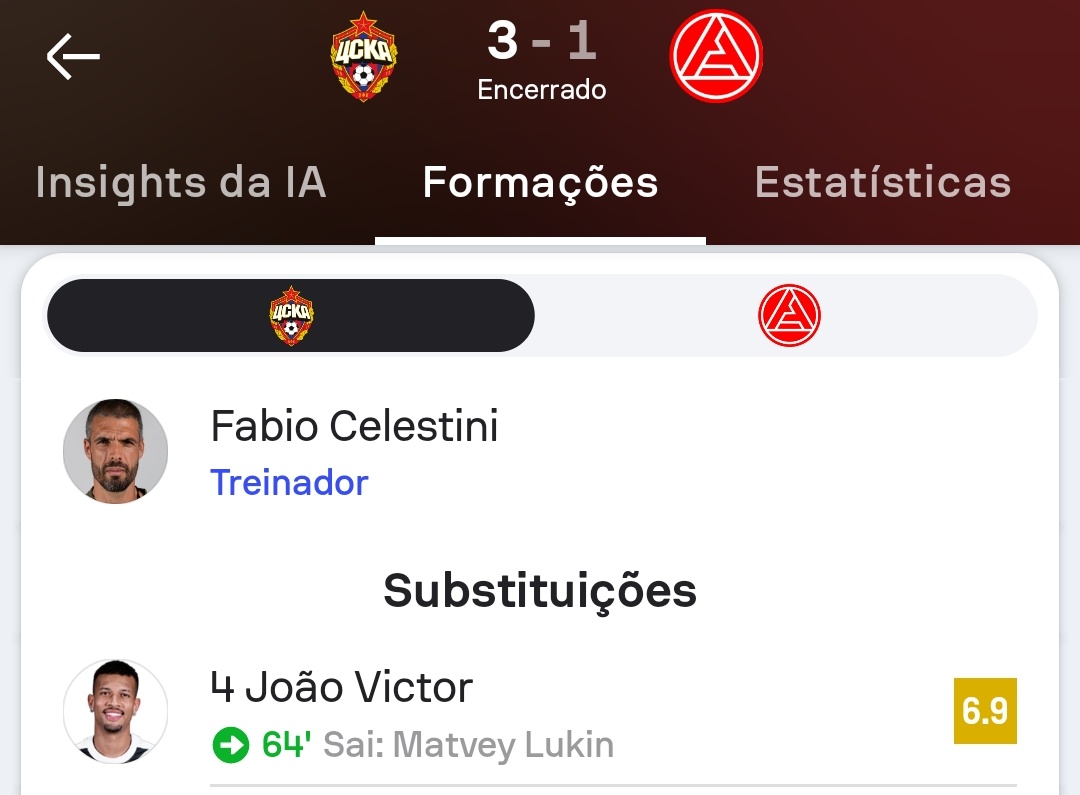Show the CSKA team lineup segment
Image resolution: width=1080 pixels, height=795 pixels.
pyautogui.click(x=291, y=316)
